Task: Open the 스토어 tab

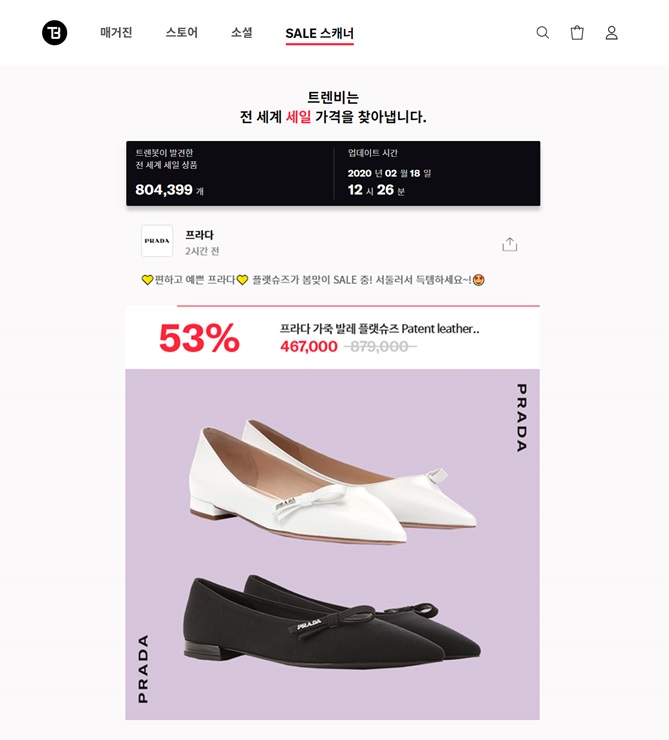Action: (x=182, y=33)
